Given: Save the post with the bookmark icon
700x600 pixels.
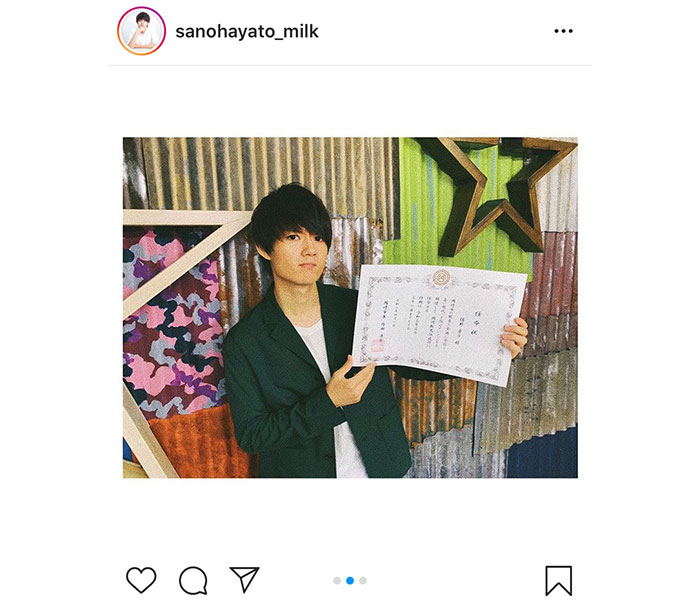Looking at the screenshot, I should tap(558, 581).
